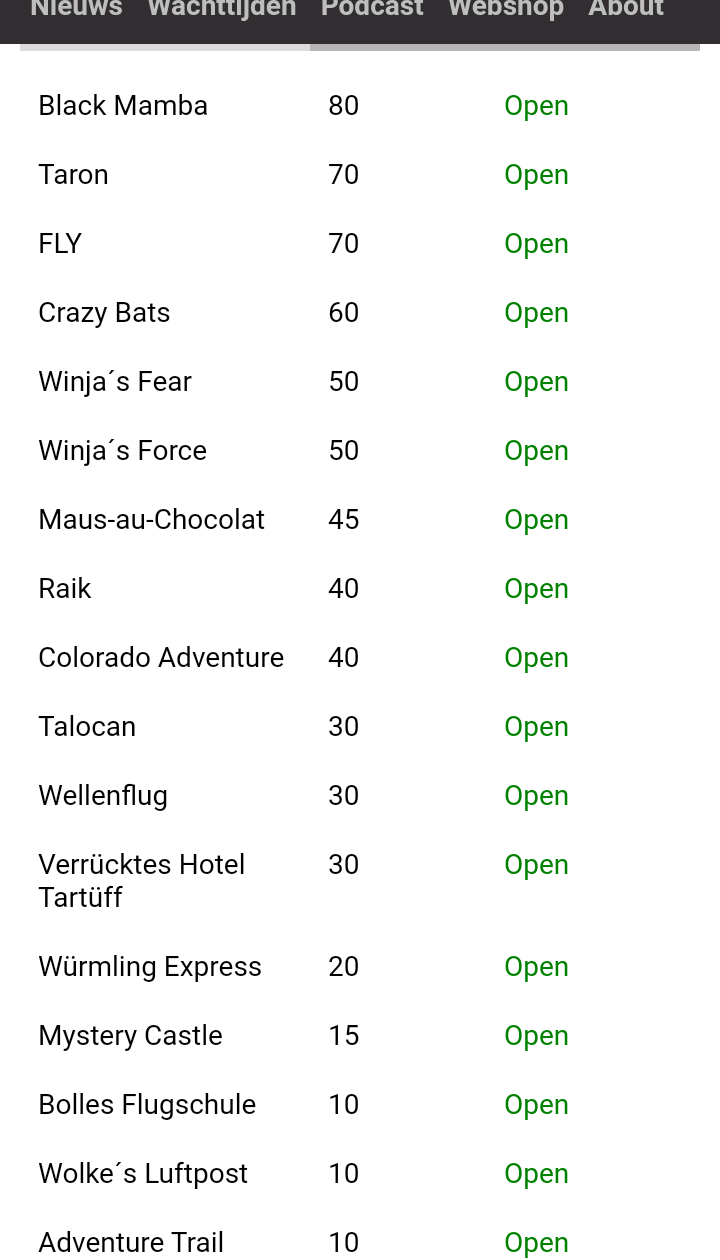Viewport: 720px width, 1260px height.
Task: Open the Podcast section
Action: pyautogui.click(x=372, y=10)
